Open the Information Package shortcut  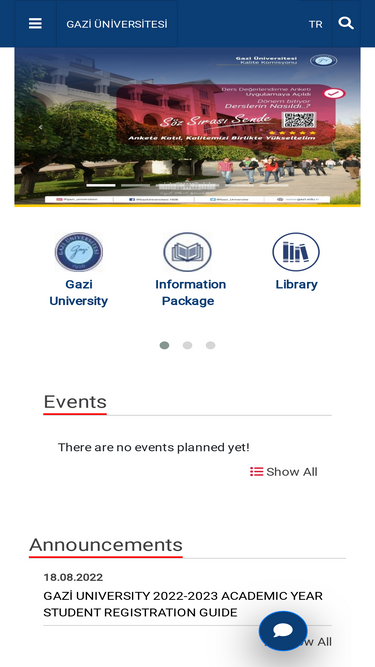click(188, 270)
